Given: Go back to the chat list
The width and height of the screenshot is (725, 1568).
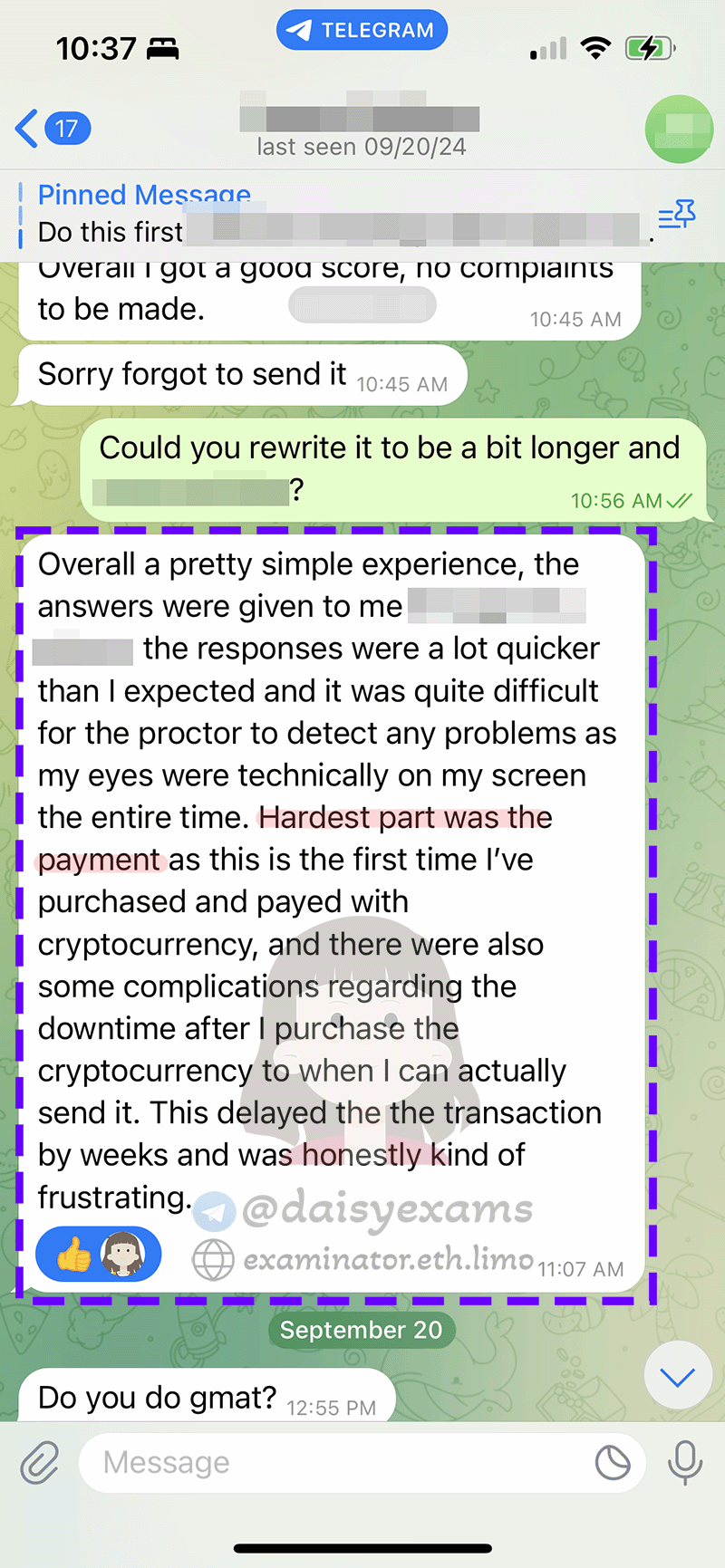Looking at the screenshot, I should click(x=53, y=129).
